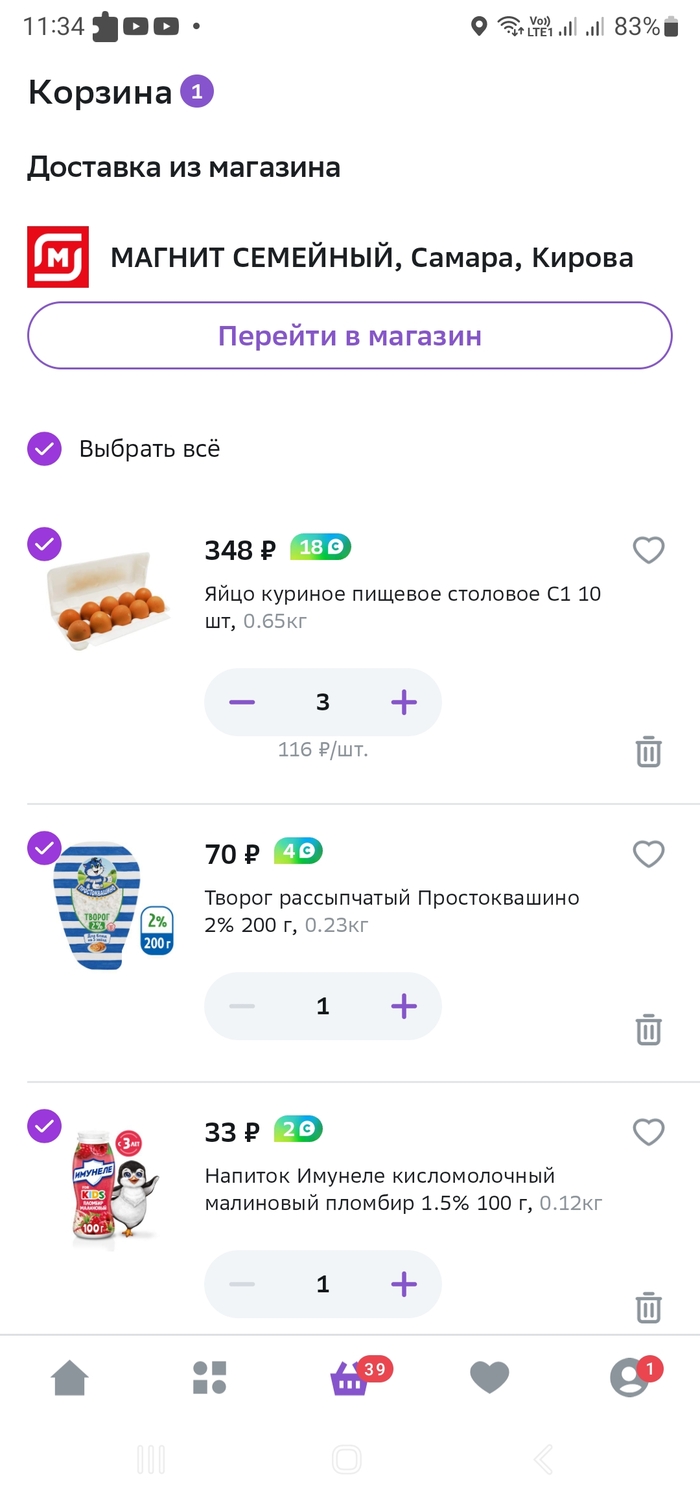Increase Имунеле drink quantity
Image resolution: width=700 pixels, height=1501 pixels.
point(404,1284)
